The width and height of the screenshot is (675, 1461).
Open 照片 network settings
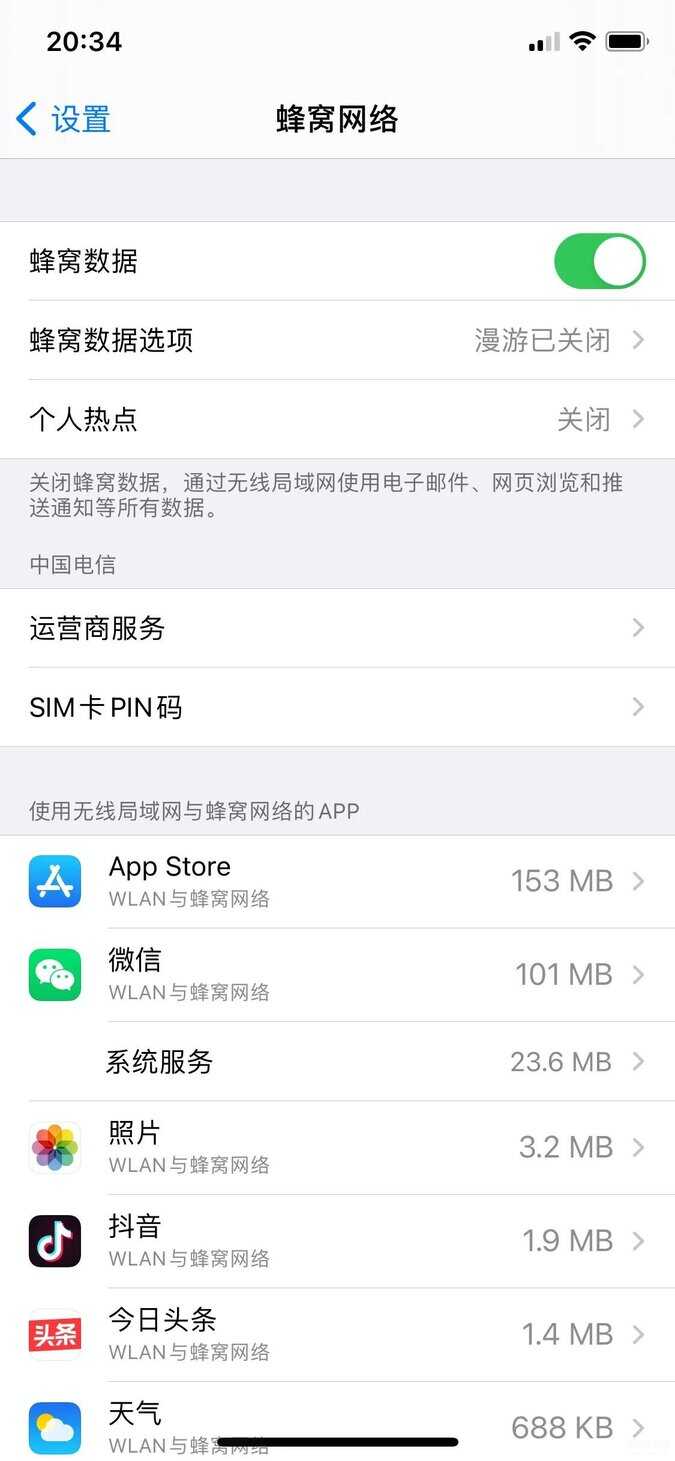(x=337, y=1147)
